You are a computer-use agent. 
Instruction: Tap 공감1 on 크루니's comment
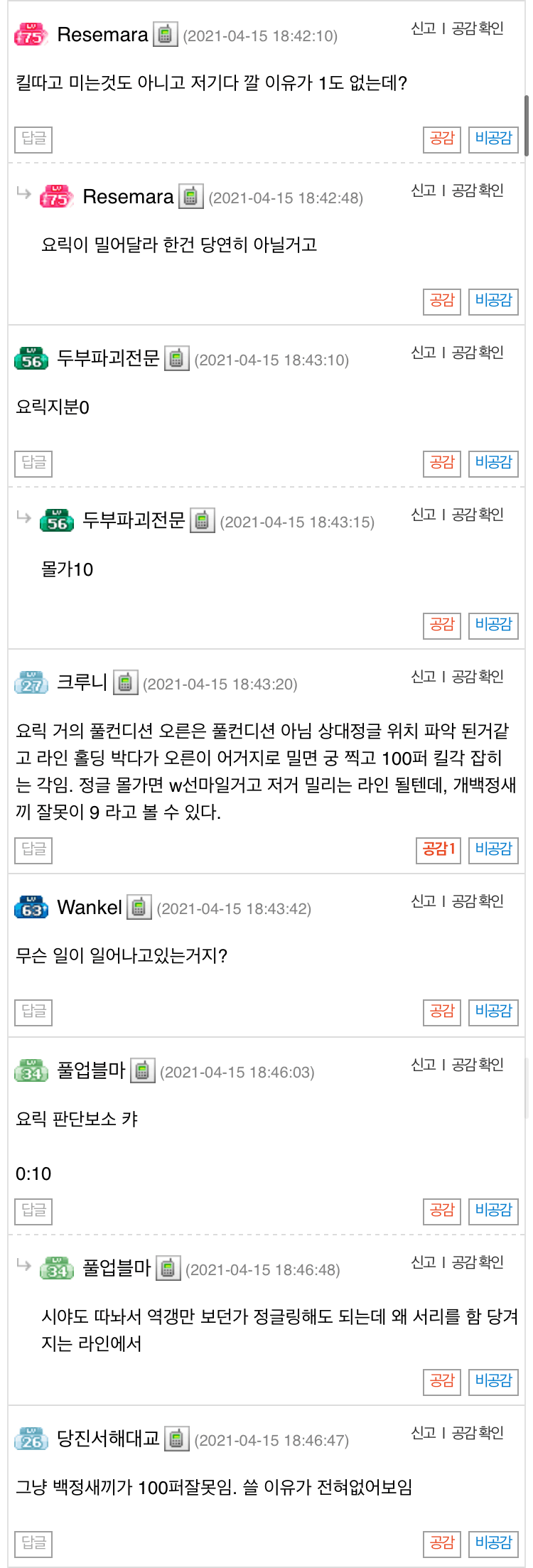(x=438, y=849)
